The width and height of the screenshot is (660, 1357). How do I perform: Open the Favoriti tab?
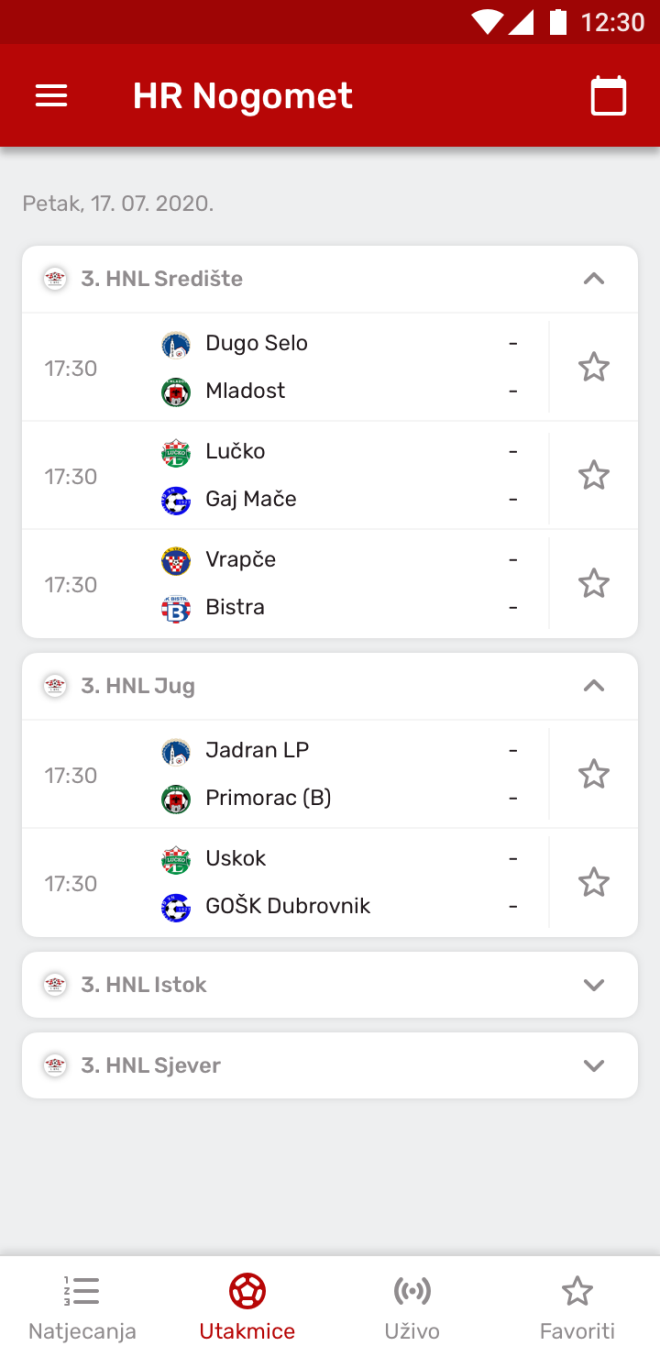click(577, 1306)
